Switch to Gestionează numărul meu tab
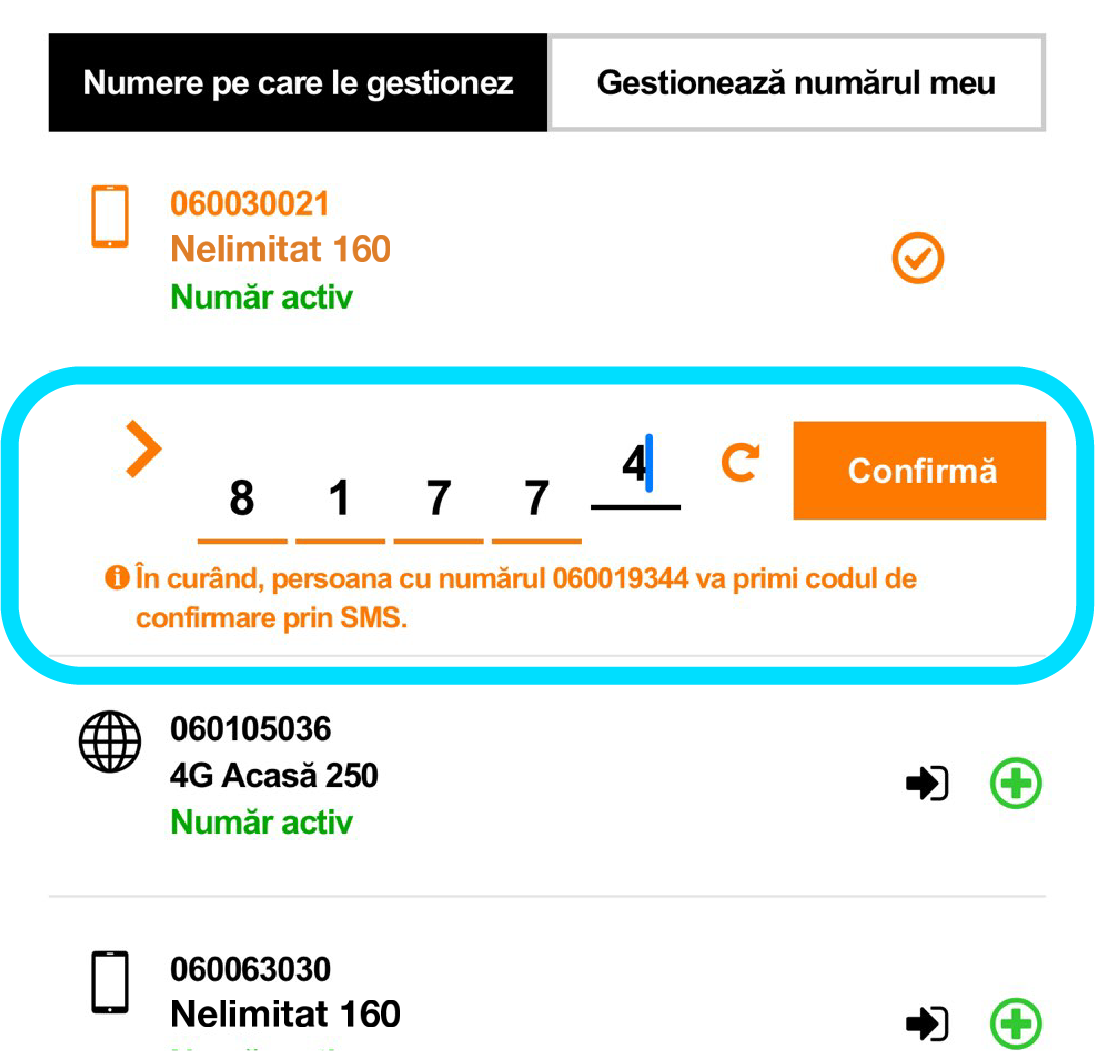The height and width of the screenshot is (1051, 1095). point(796,83)
